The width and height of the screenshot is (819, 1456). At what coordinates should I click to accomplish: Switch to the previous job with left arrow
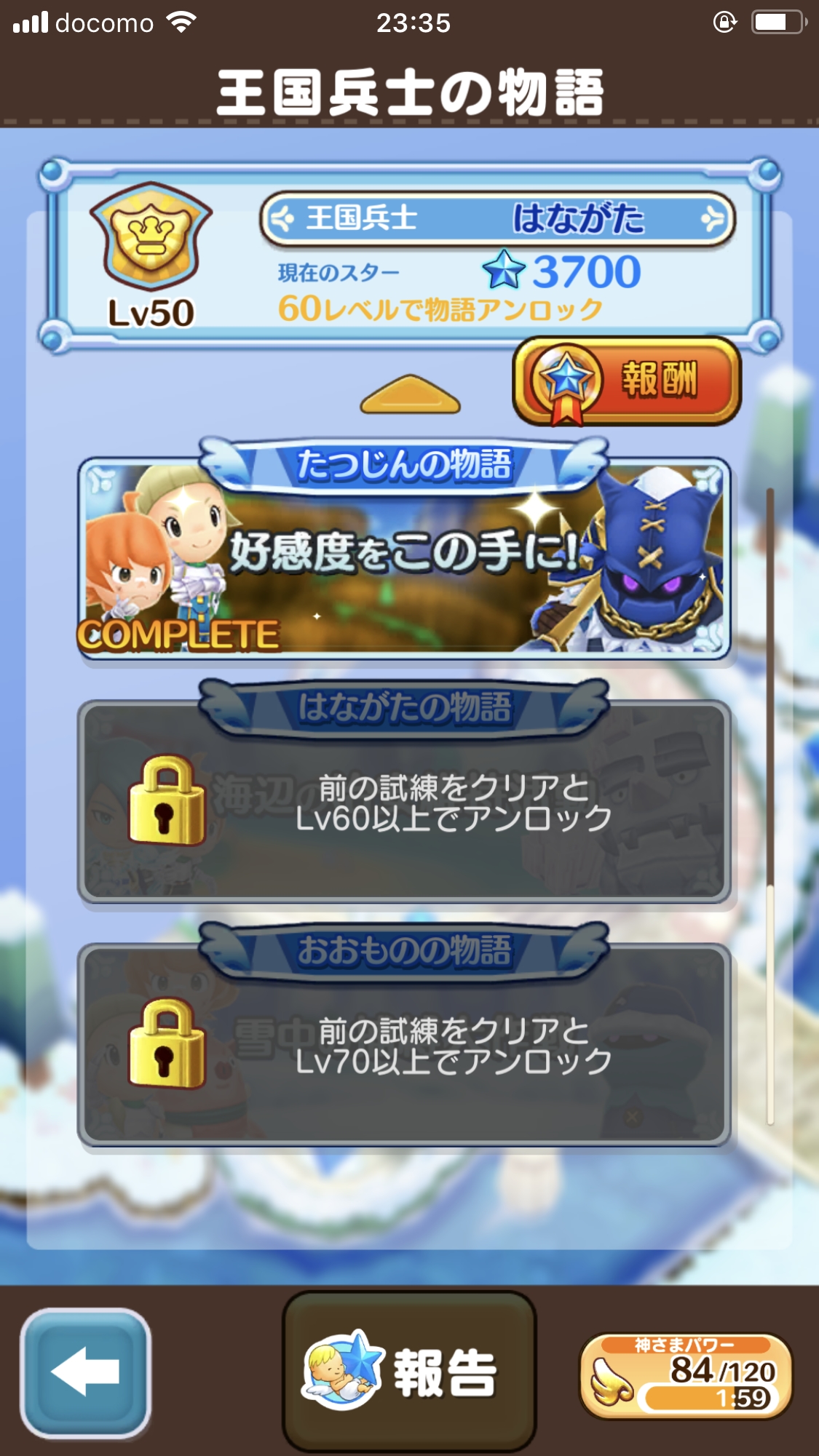pyautogui.click(x=282, y=218)
